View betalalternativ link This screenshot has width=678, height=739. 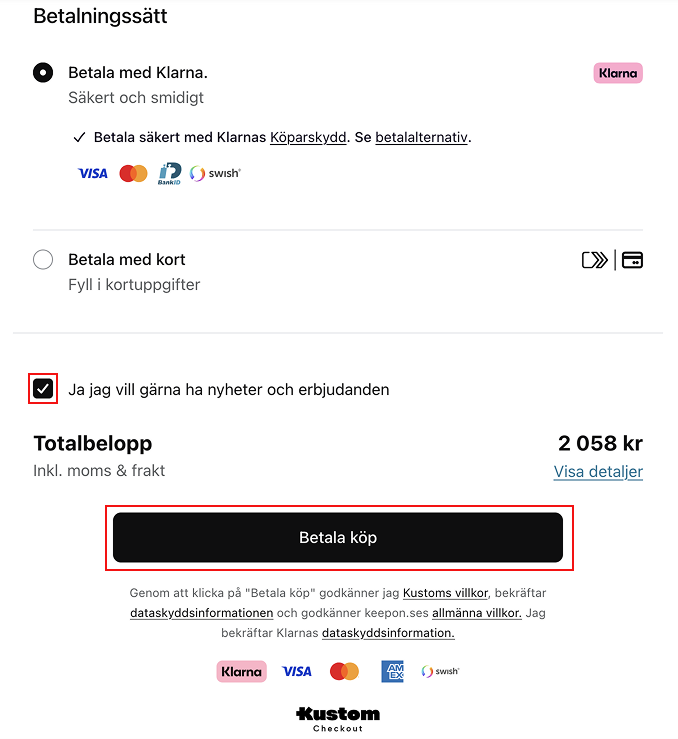(x=421, y=137)
